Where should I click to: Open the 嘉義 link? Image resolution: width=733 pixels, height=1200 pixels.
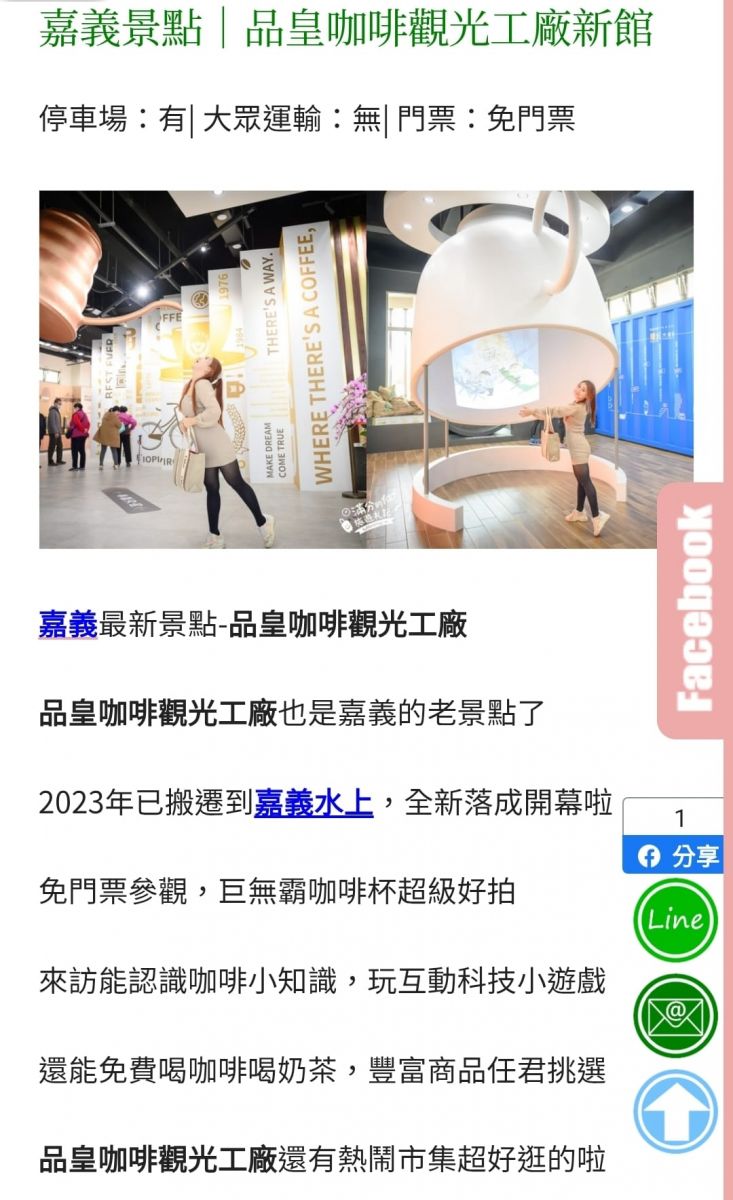(x=68, y=626)
